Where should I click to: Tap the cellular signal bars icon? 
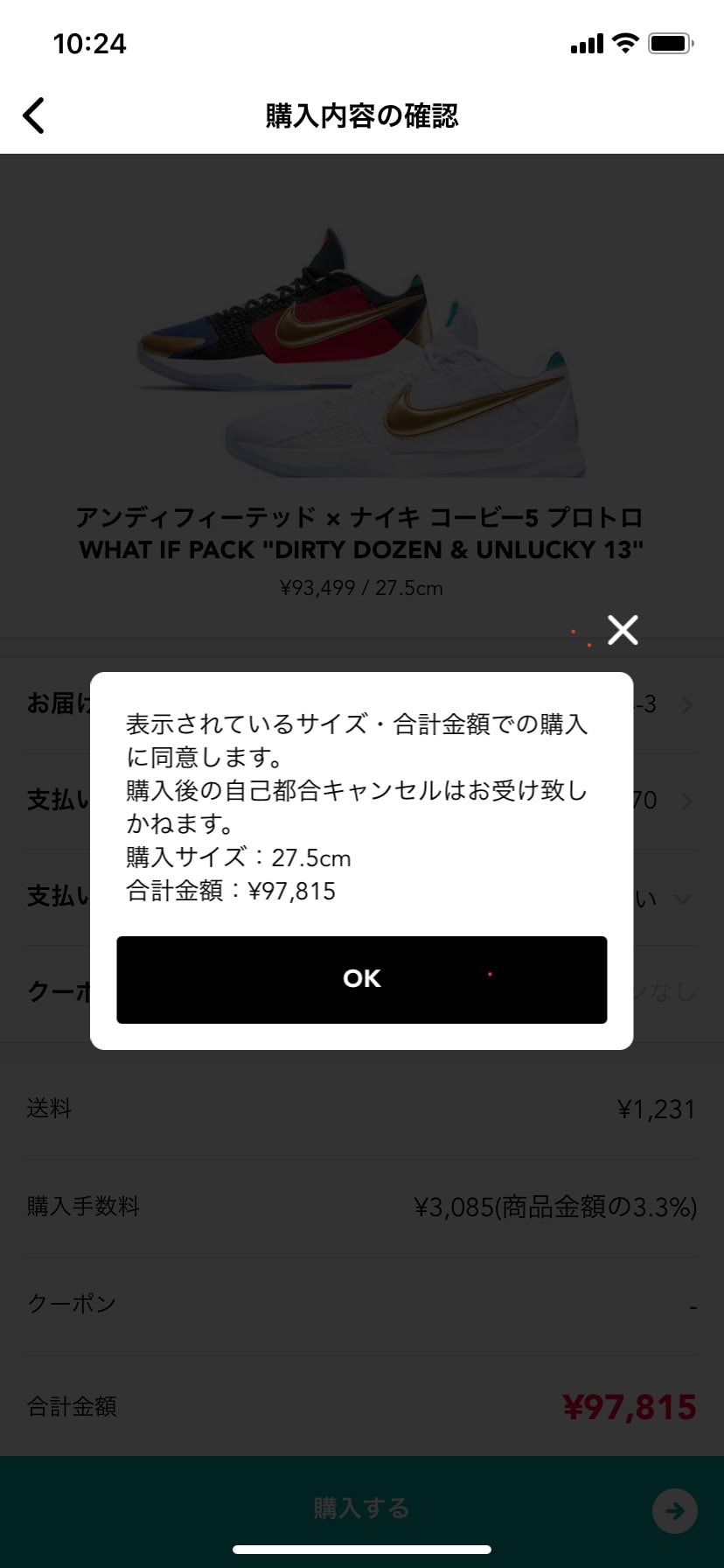point(587,42)
